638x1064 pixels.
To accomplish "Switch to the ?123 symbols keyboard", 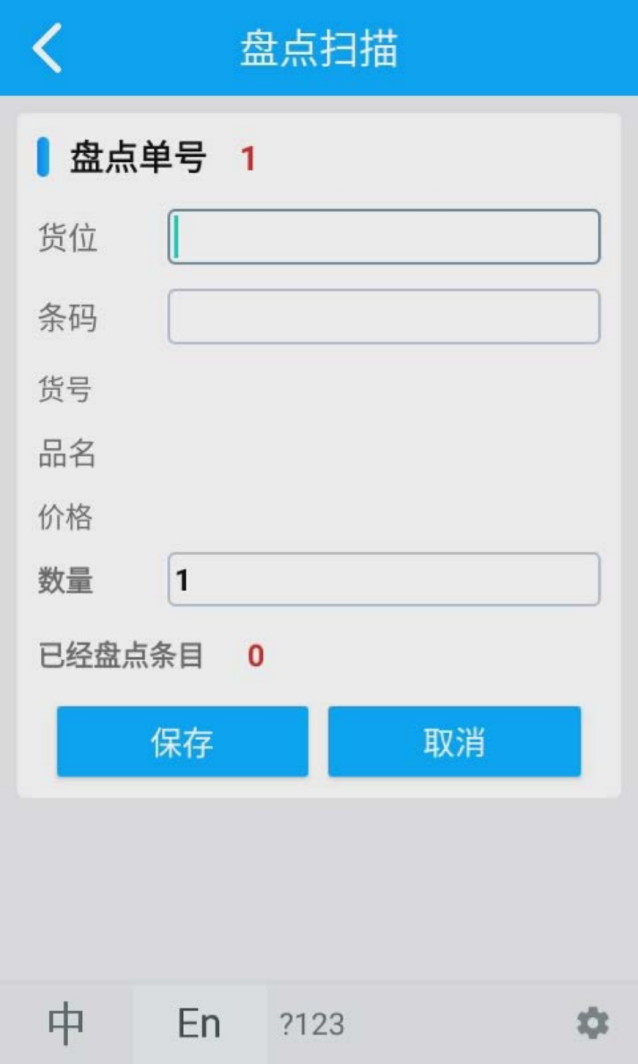I will point(311,1023).
